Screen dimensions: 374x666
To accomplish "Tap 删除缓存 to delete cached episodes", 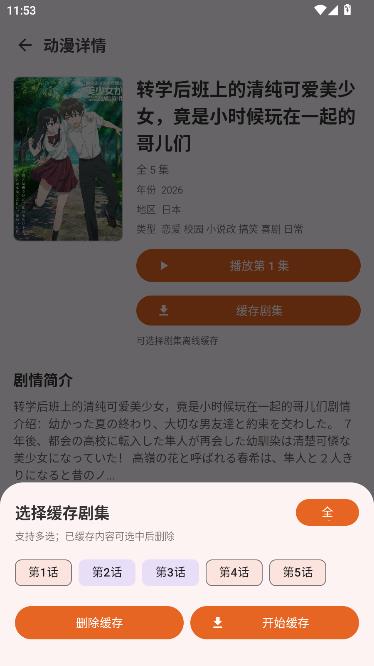I will point(99,623).
